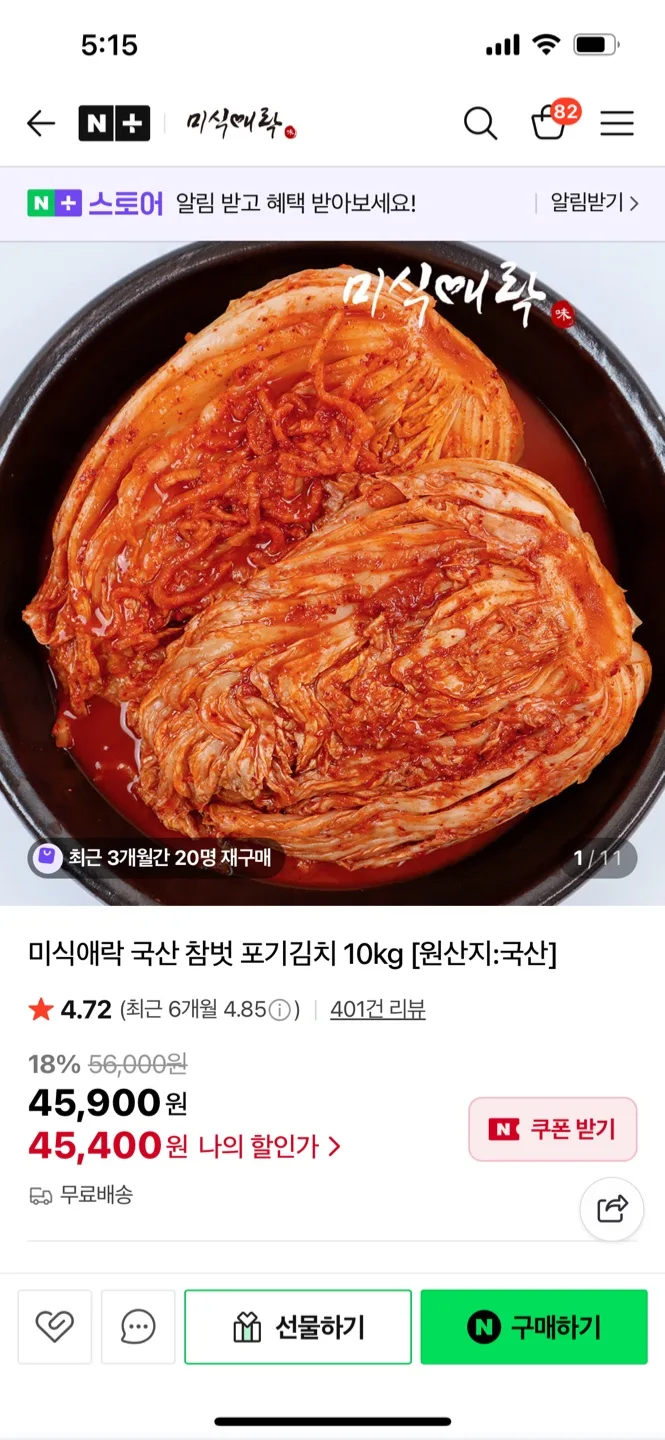Buy now with 구매하기
Screen dimensions: 665x1440
534,1327
